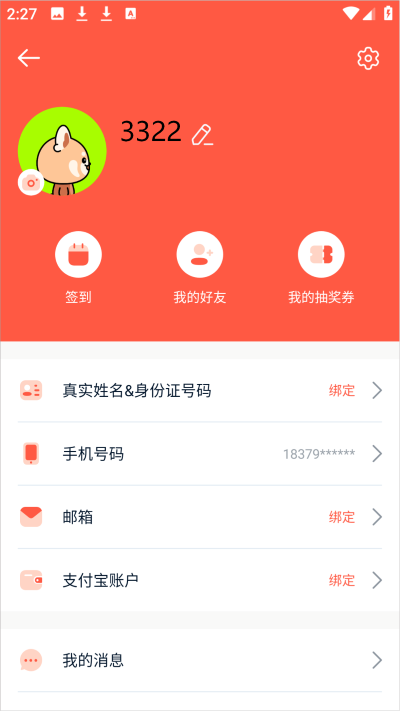Go back using the top-left arrow
The width and height of the screenshot is (400, 711).
[x=29, y=58]
